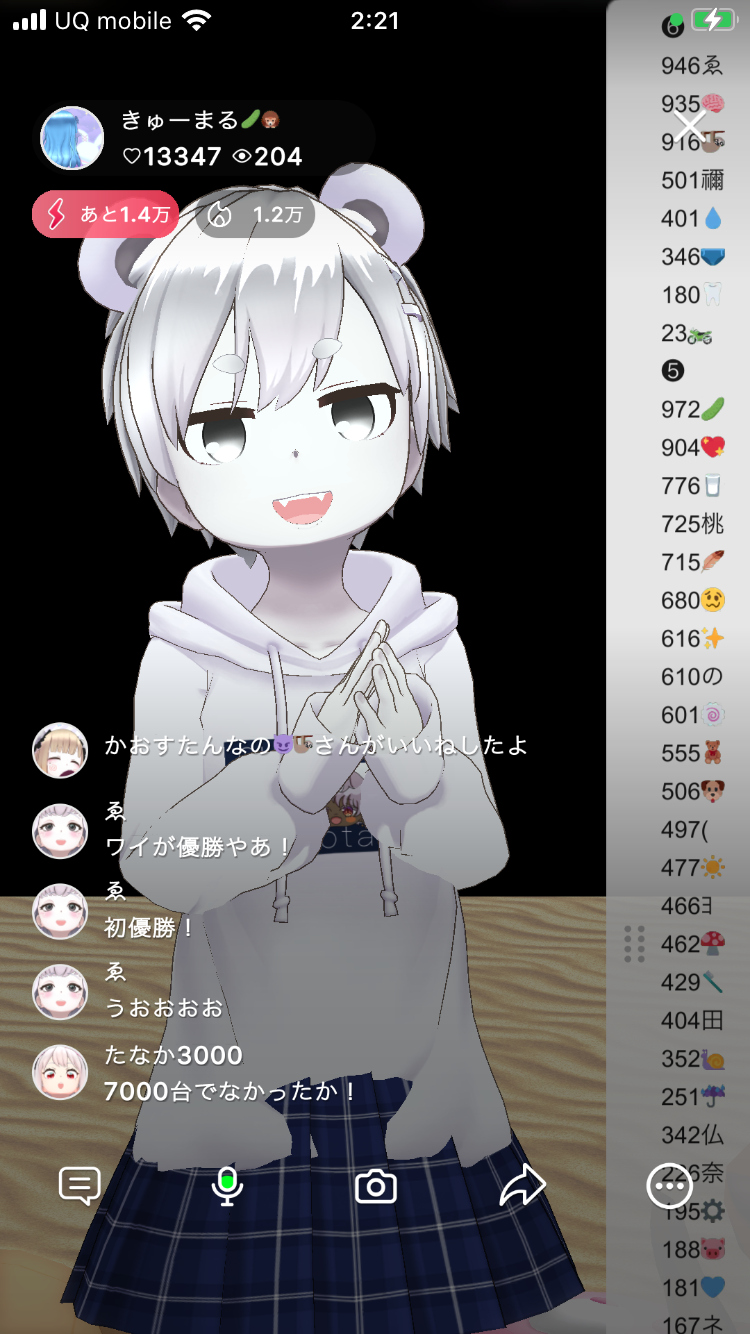Open the 1.2万 flame points chip
This screenshot has width=750, height=1334.
coord(256,214)
